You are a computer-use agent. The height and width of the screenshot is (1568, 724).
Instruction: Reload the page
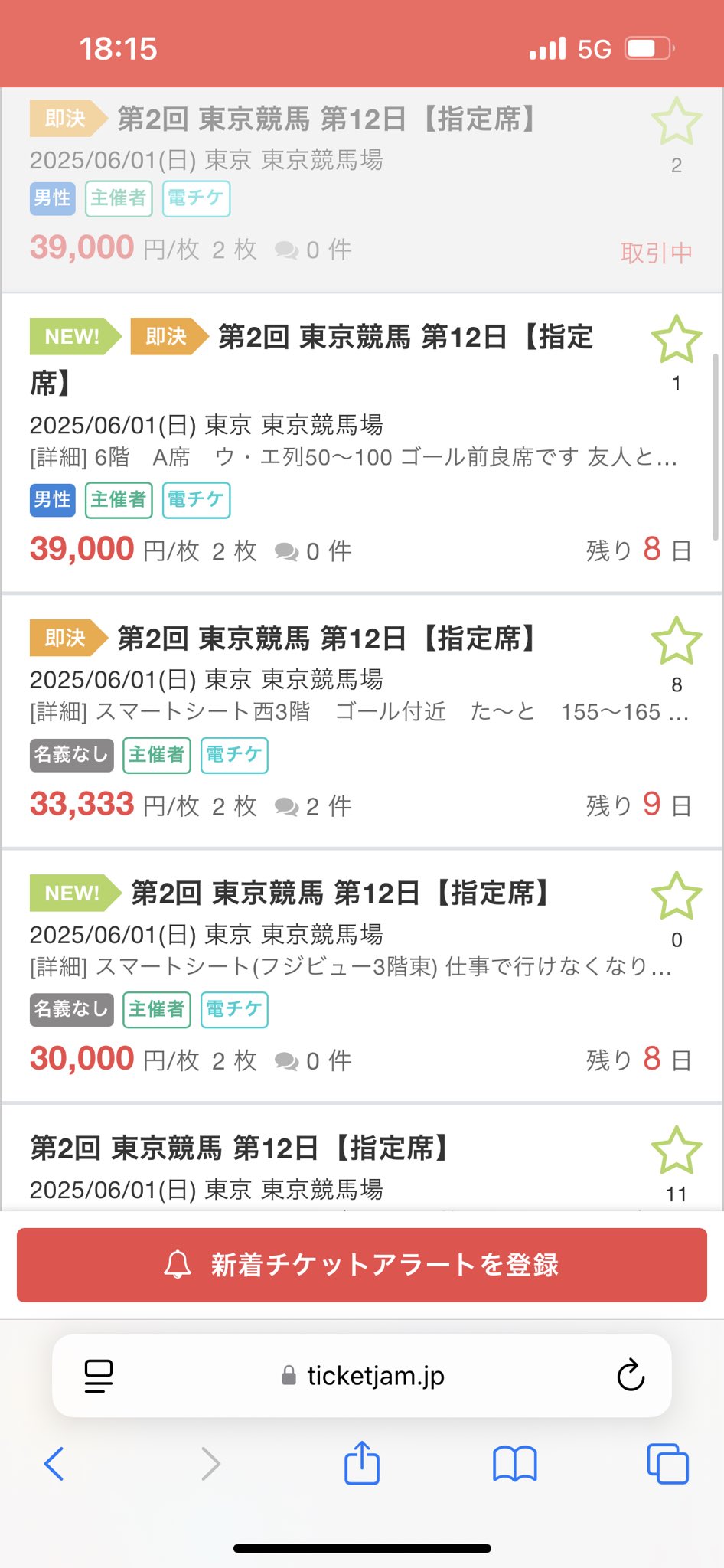[631, 1376]
